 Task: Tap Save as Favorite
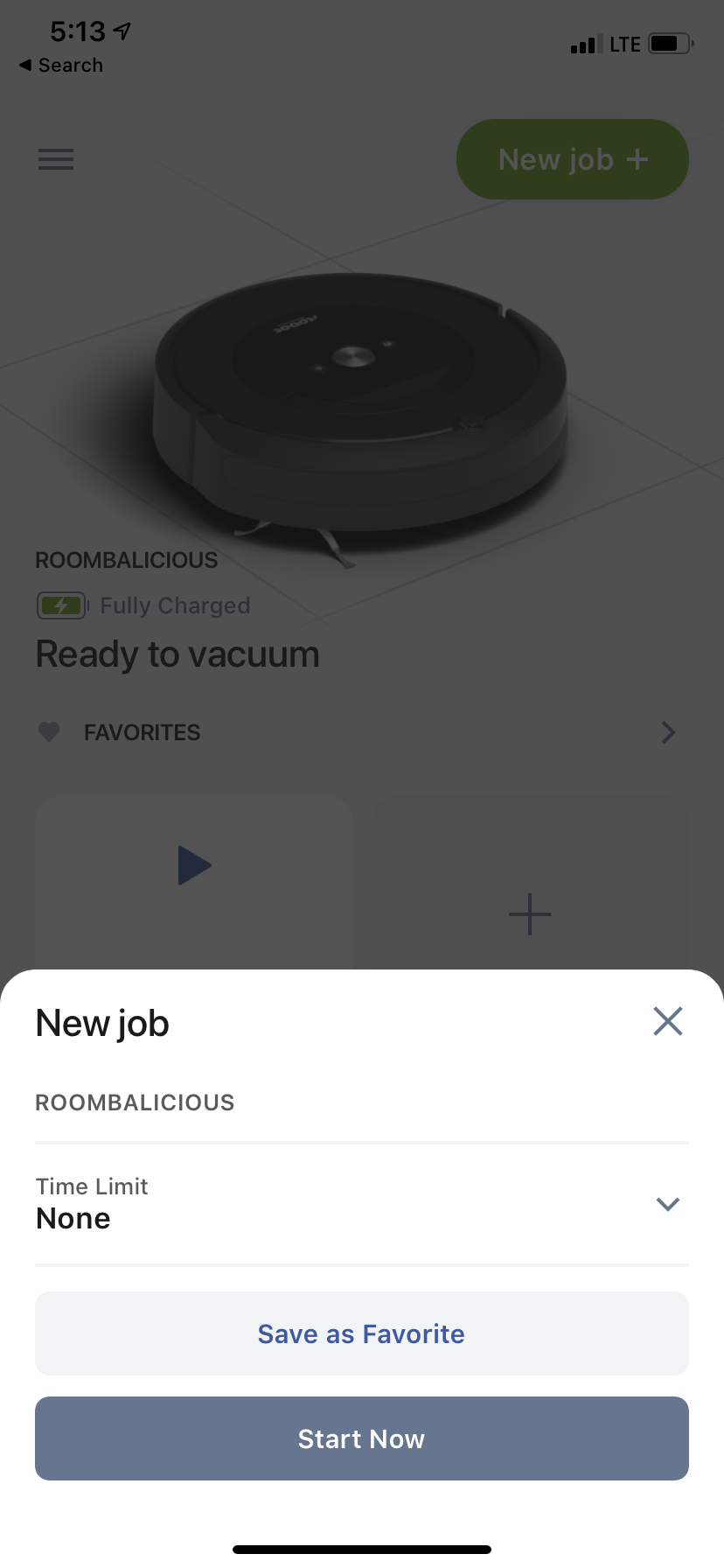[361, 1333]
